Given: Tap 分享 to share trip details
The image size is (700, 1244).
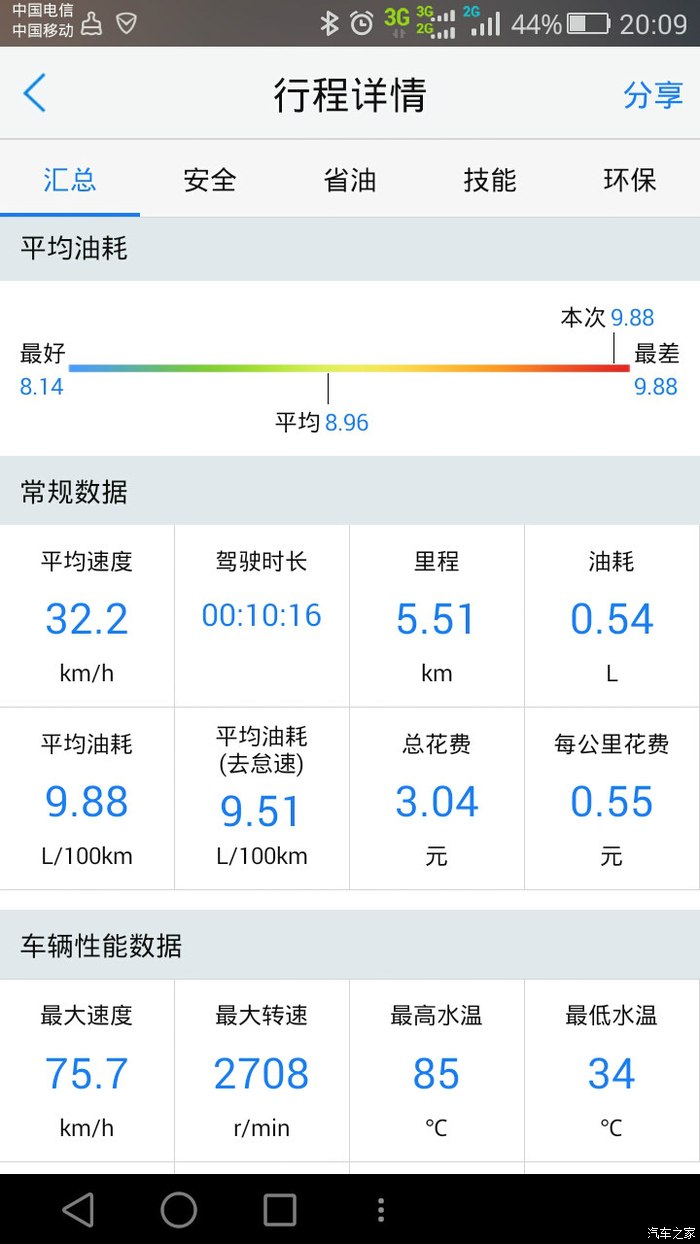Looking at the screenshot, I should click(652, 95).
